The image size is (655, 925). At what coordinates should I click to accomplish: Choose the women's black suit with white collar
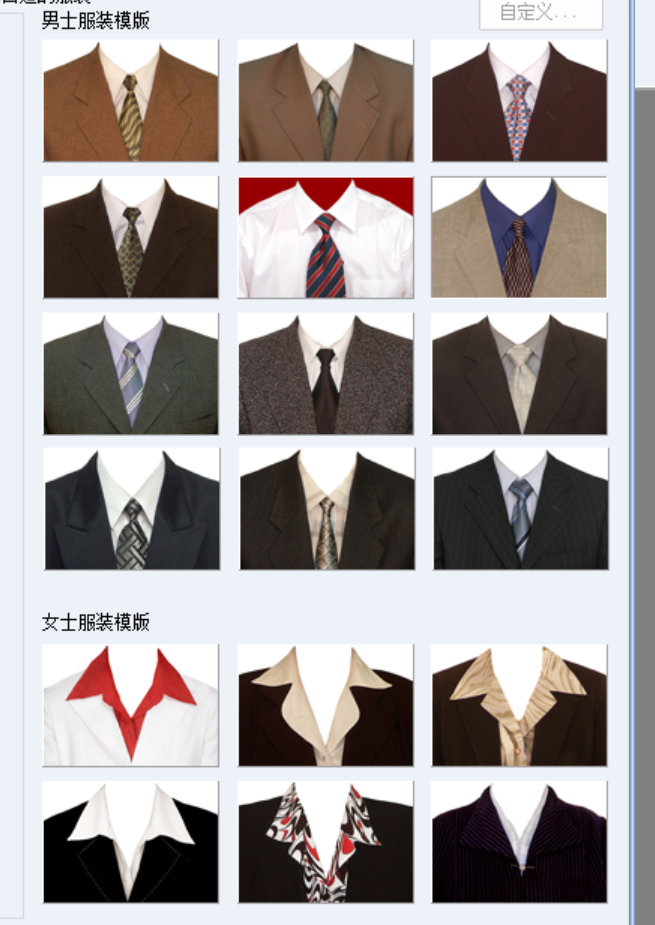[131, 842]
